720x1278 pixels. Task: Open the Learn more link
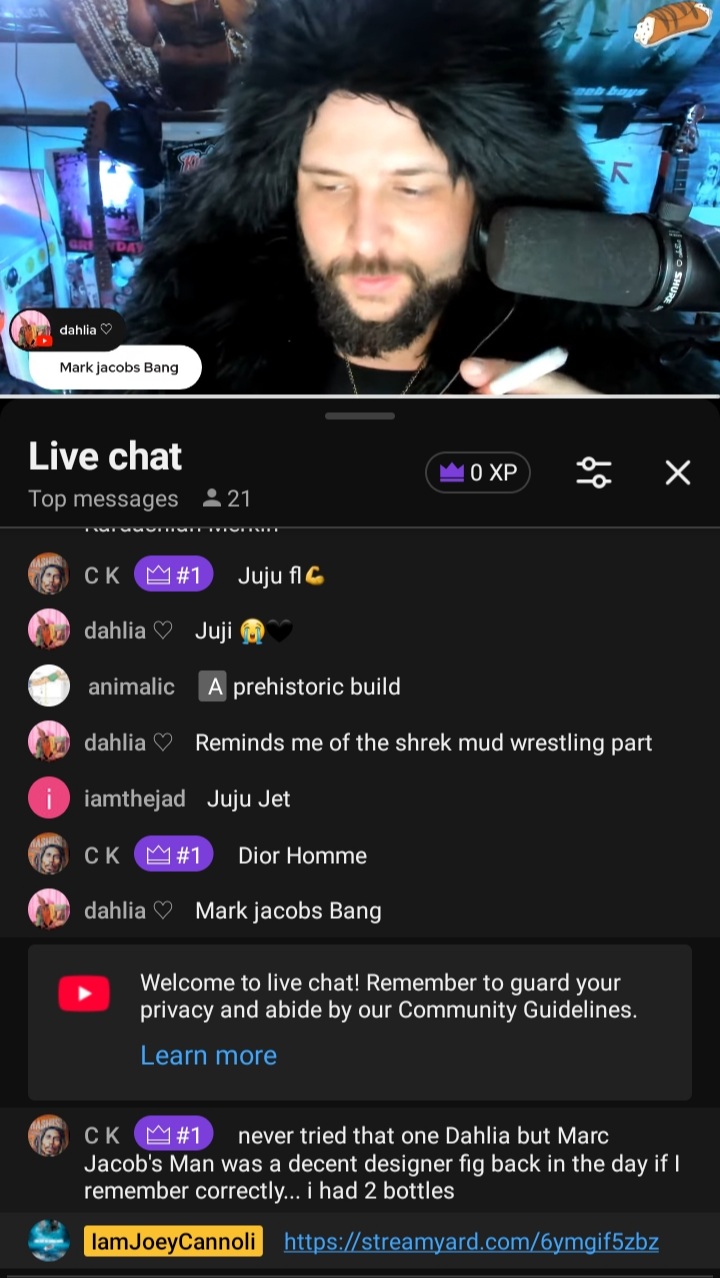tap(208, 1055)
